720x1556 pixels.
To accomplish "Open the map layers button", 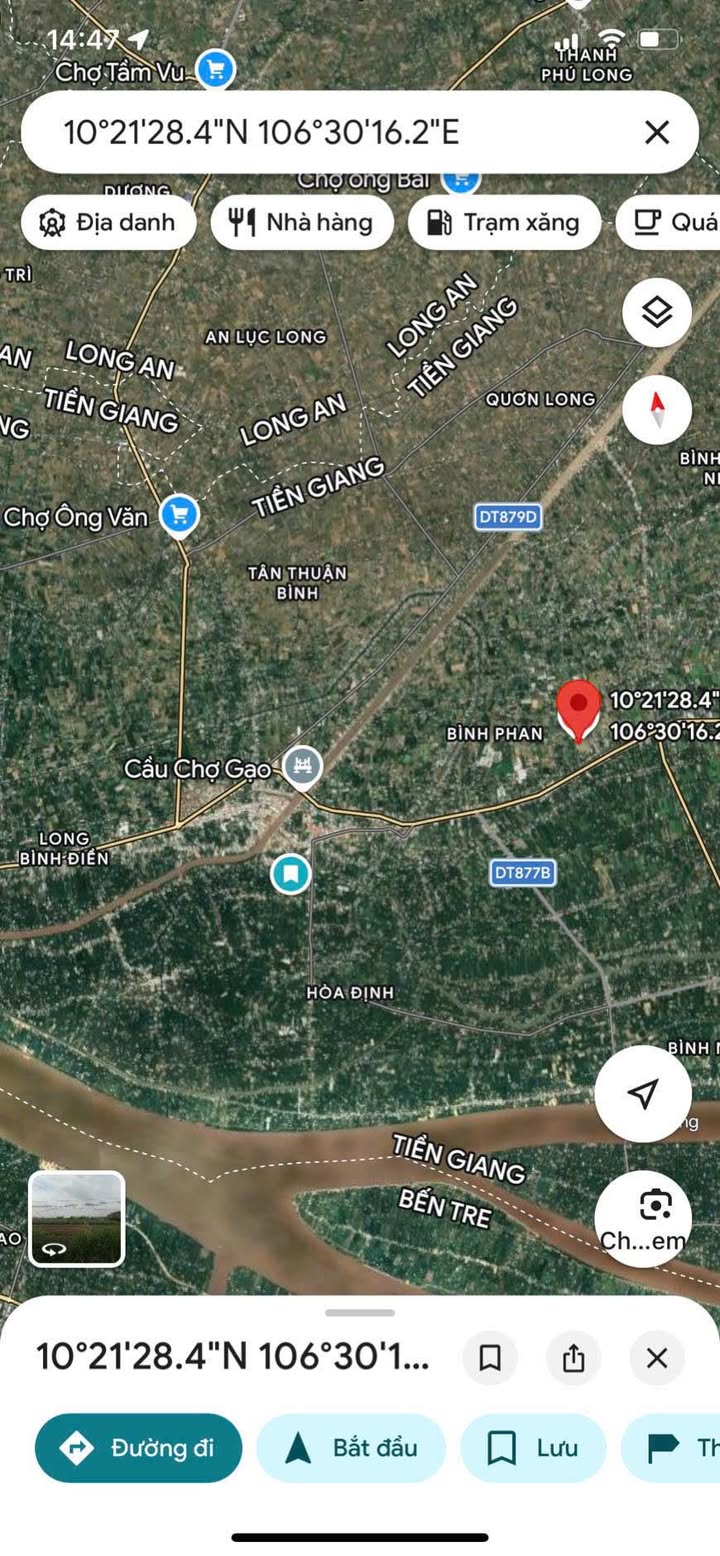I will point(657,314).
